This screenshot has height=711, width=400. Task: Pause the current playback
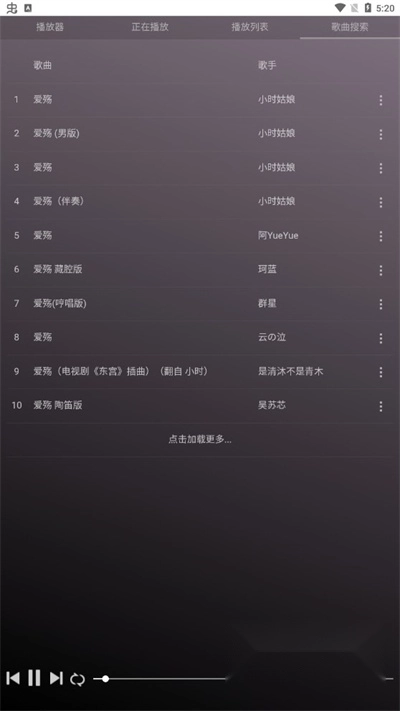click(34, 678)
